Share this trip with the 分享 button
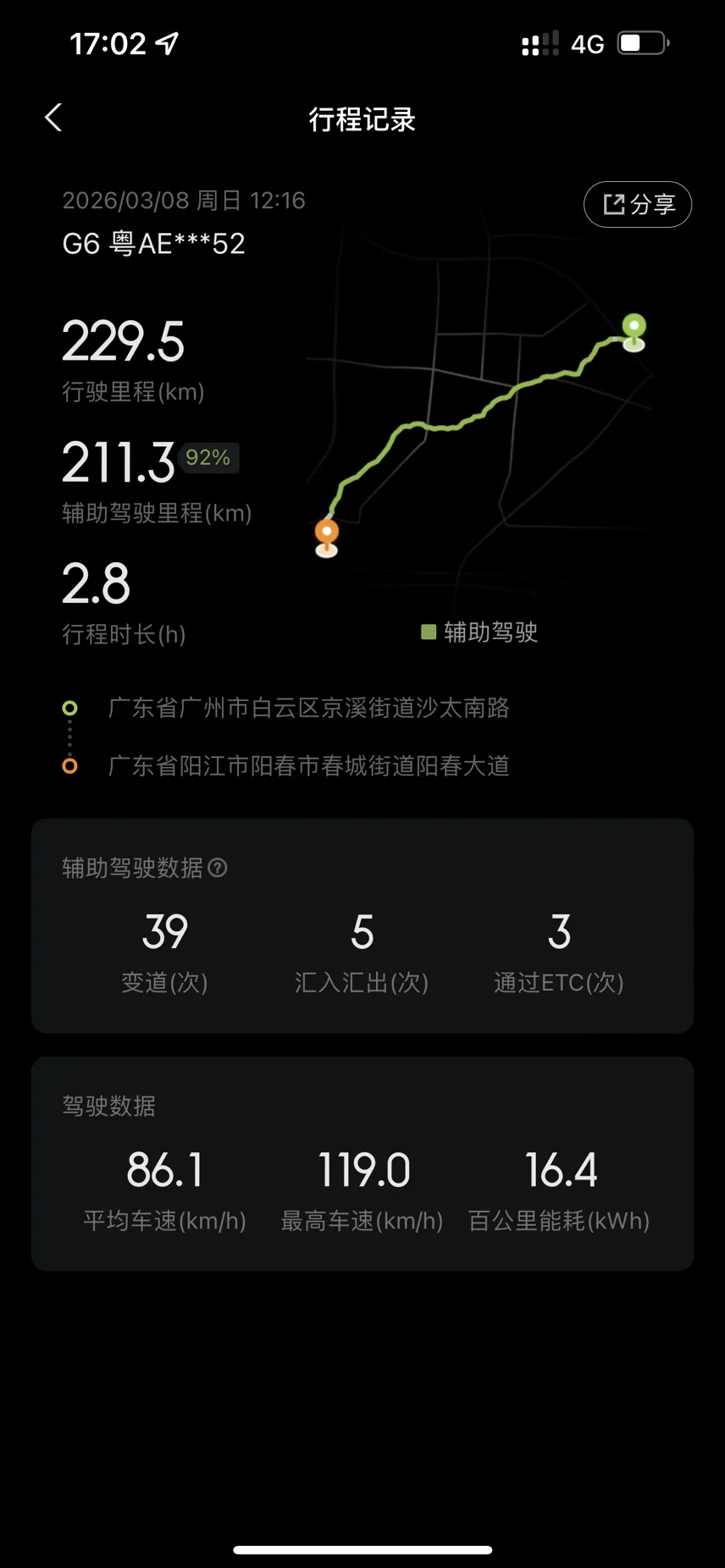 pyautogui.click(x=638, y=204)
